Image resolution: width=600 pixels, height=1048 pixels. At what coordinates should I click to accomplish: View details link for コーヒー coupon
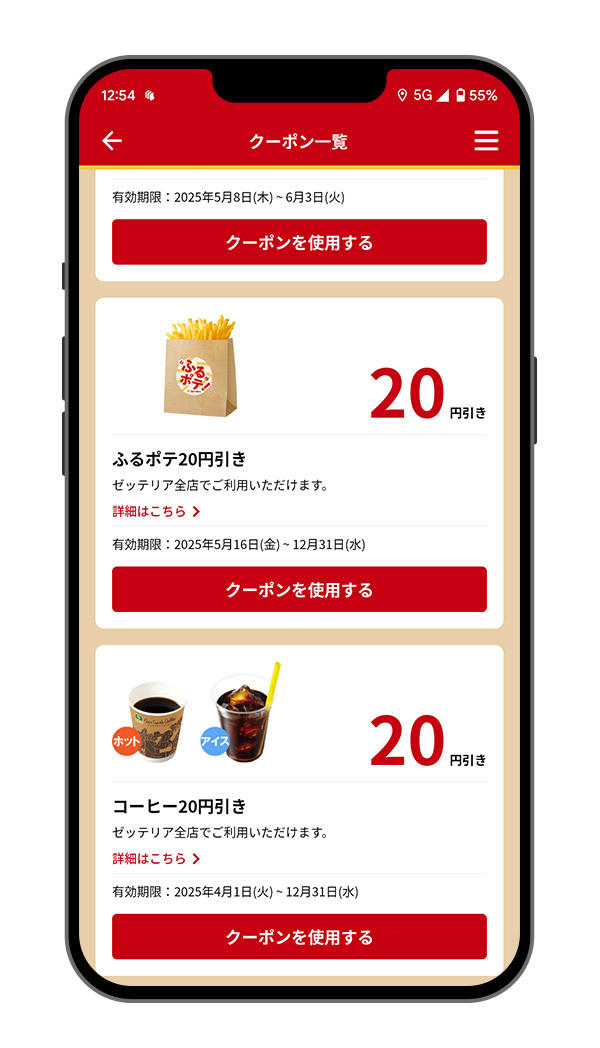click(156, 858)
